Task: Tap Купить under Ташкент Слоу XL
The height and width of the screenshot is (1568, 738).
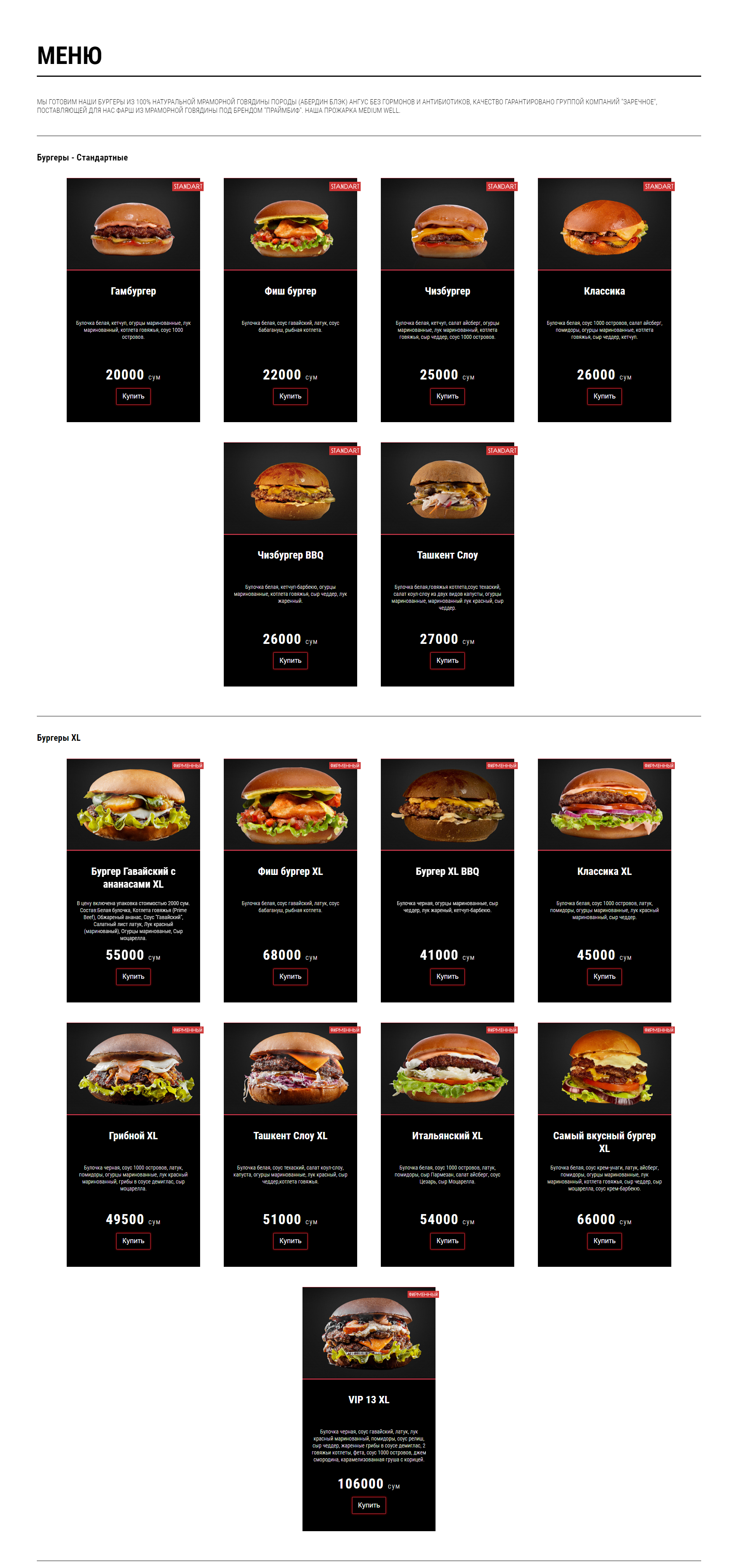Action: tap(290, 1240)
